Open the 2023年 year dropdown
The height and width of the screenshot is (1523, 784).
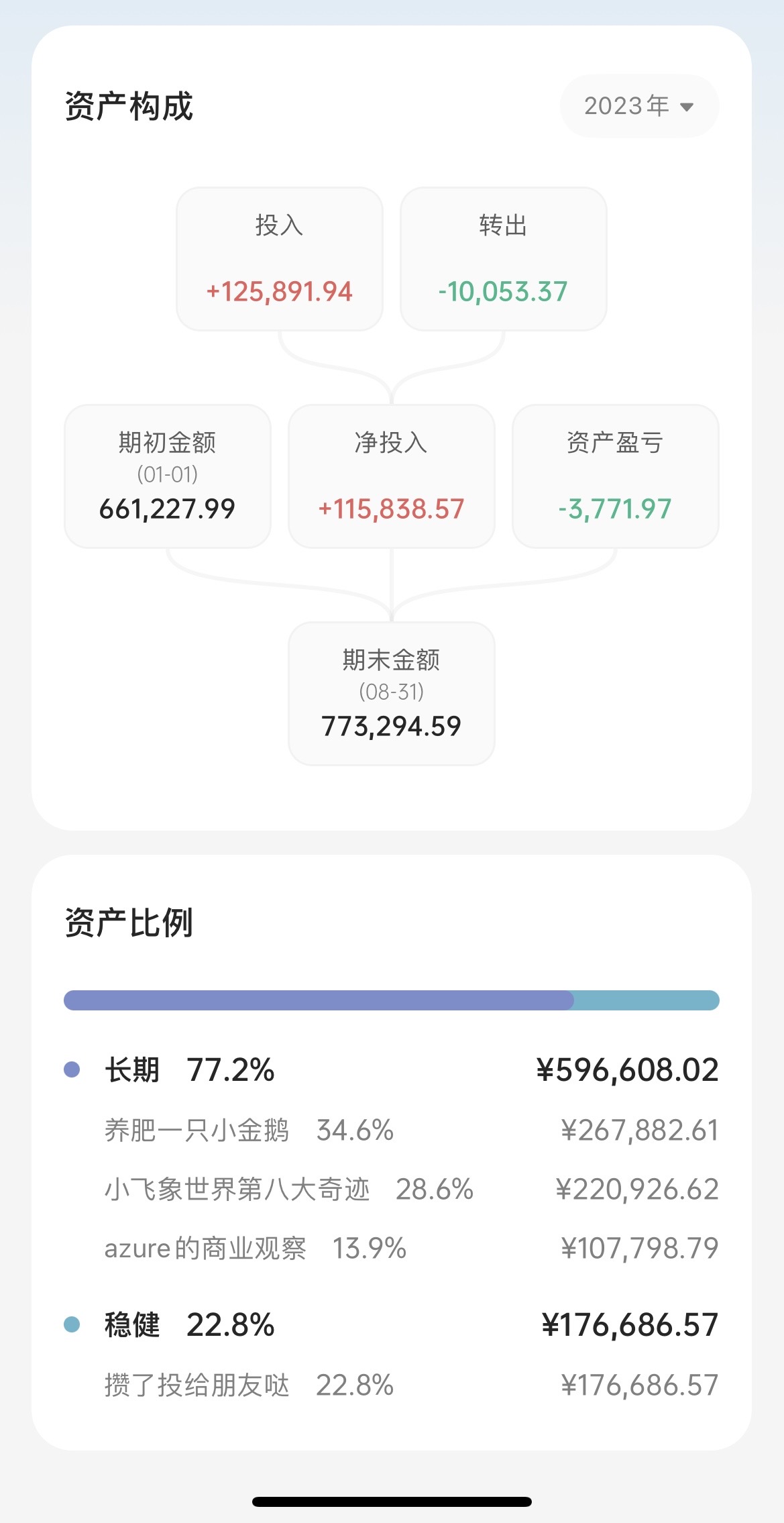(x=639, y=106)
